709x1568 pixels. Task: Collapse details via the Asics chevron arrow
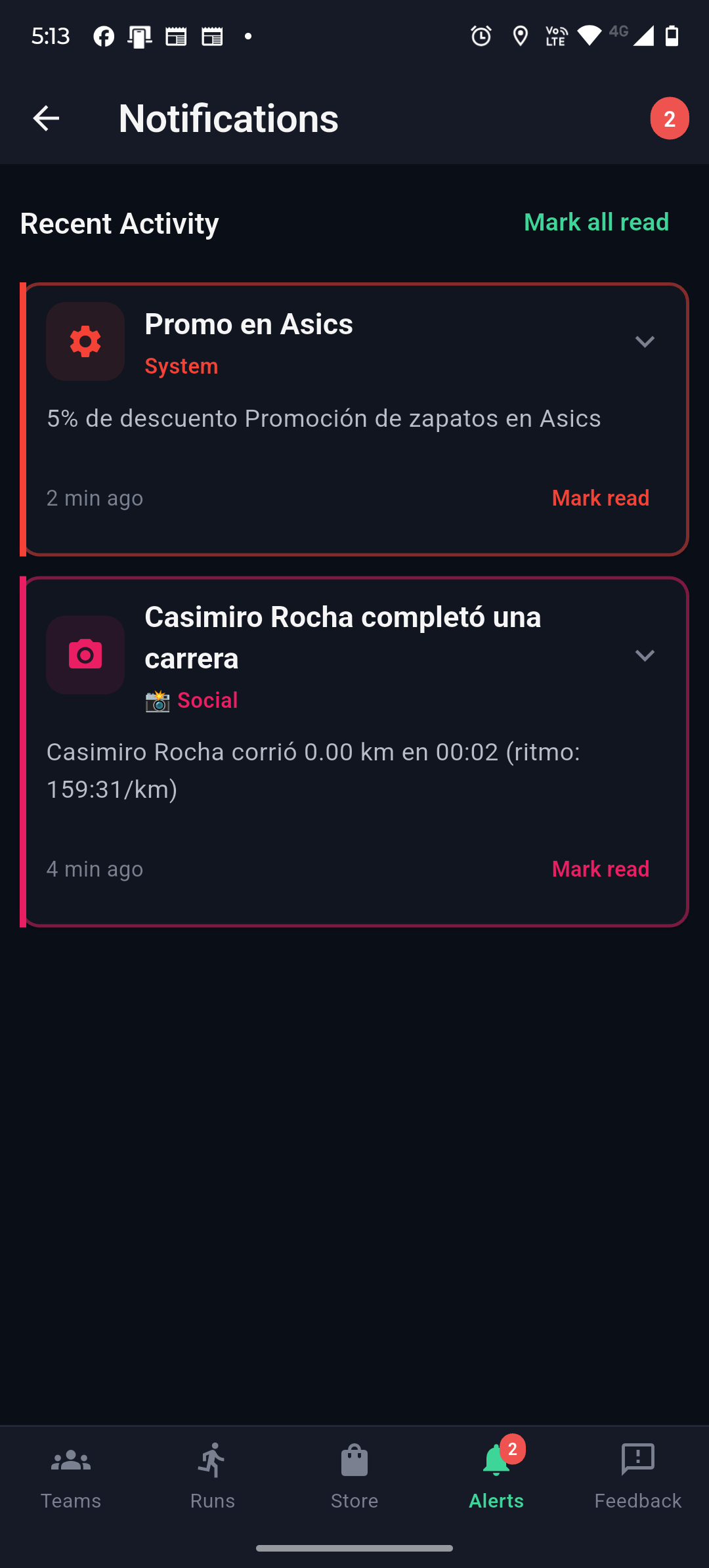[645, 341]
